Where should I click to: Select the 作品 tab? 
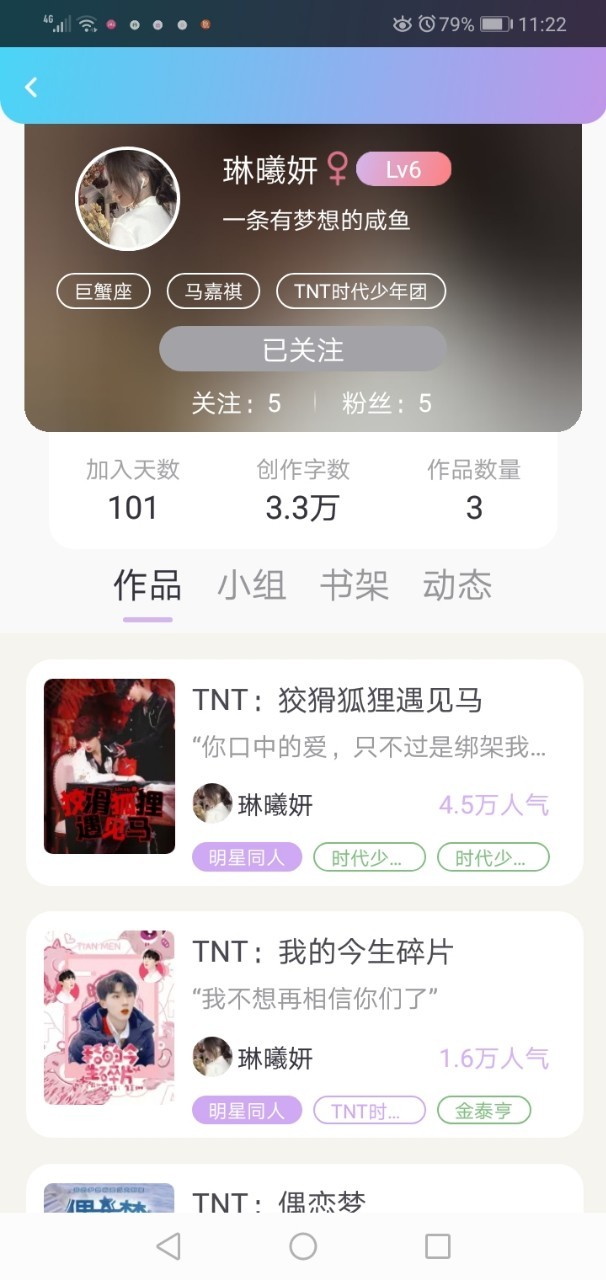(148, 585)
